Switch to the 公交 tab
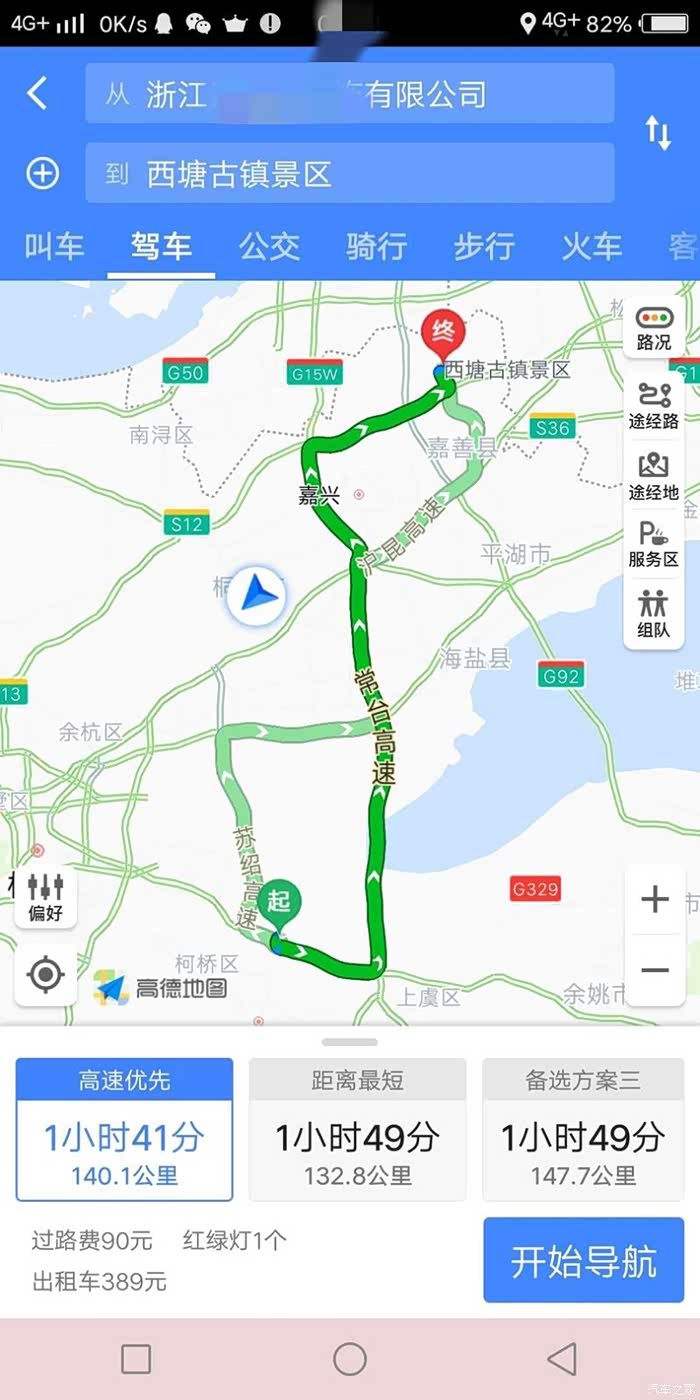700x1400 pixels. pyautogui.click(x=269, y=246)
